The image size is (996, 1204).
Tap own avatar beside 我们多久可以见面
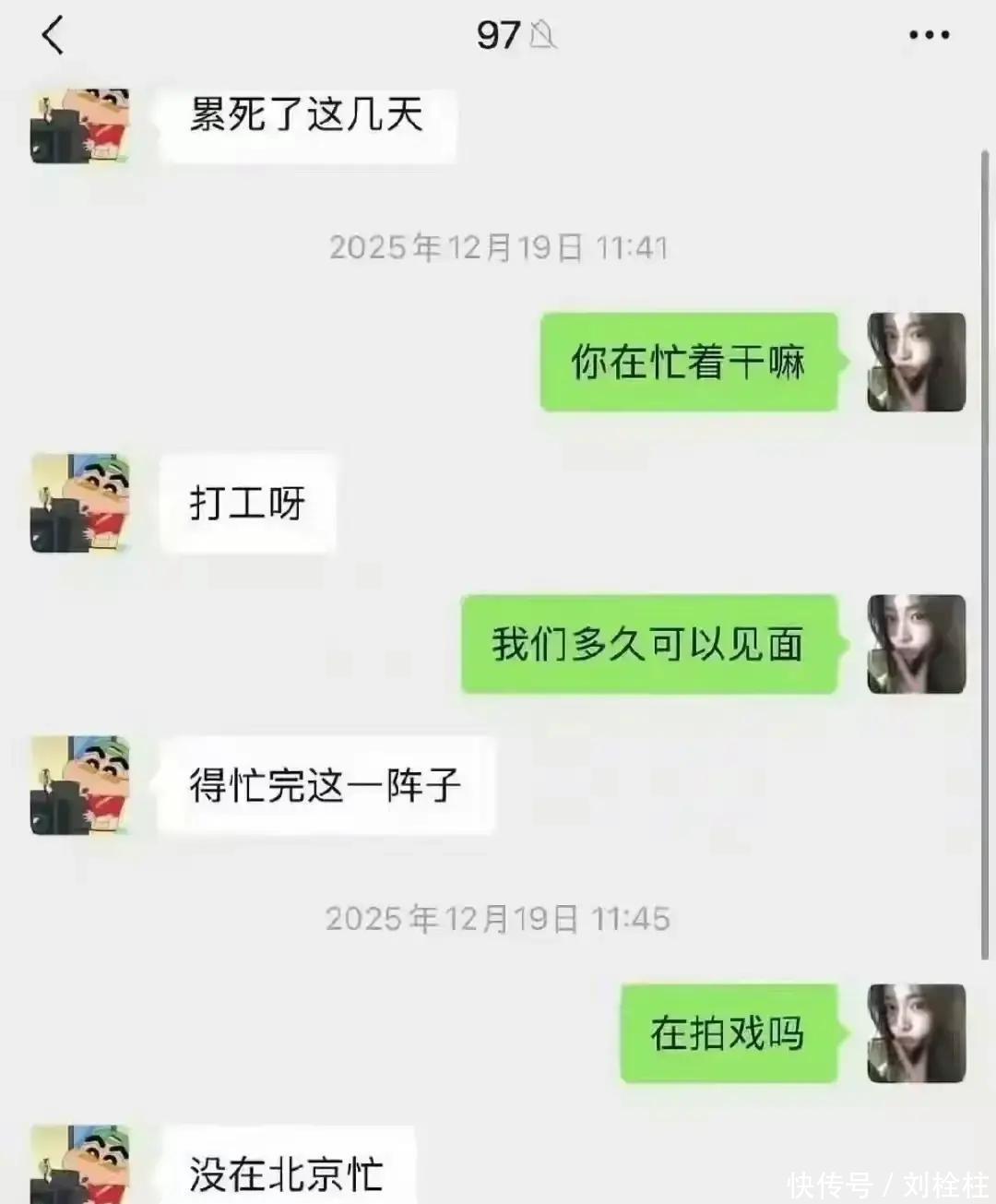916,644
